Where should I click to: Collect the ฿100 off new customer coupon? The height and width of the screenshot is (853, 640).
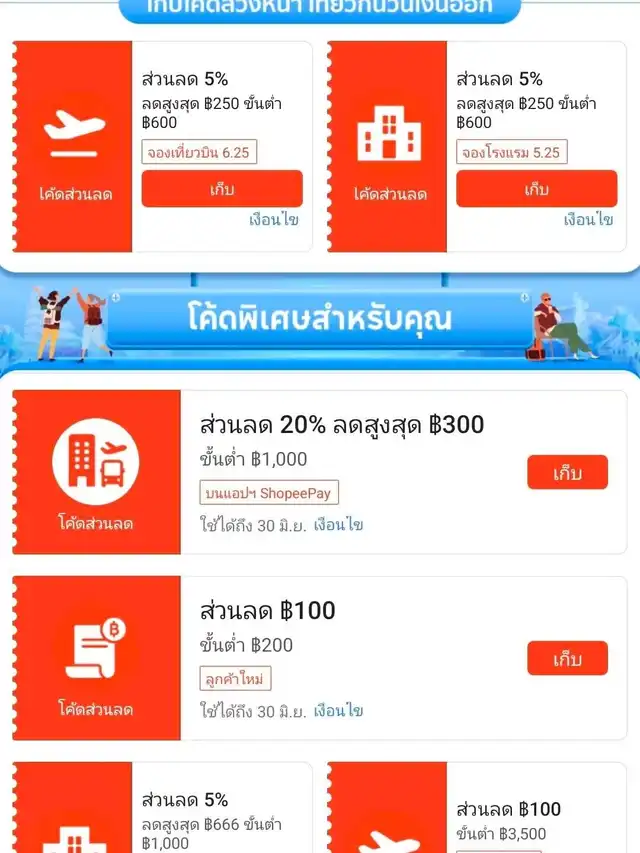point(568,658)
